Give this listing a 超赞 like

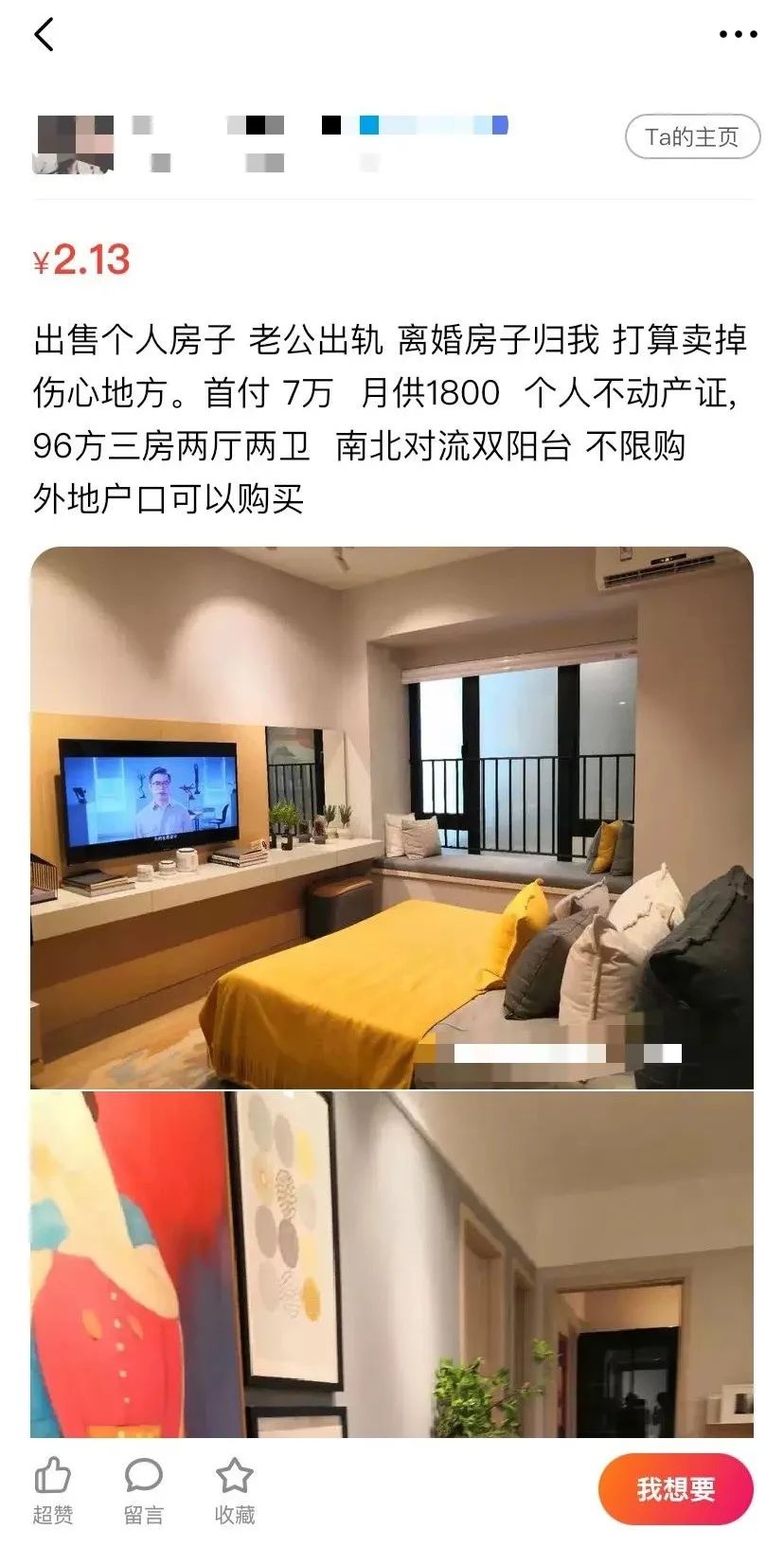click(x=53, y=1489)
